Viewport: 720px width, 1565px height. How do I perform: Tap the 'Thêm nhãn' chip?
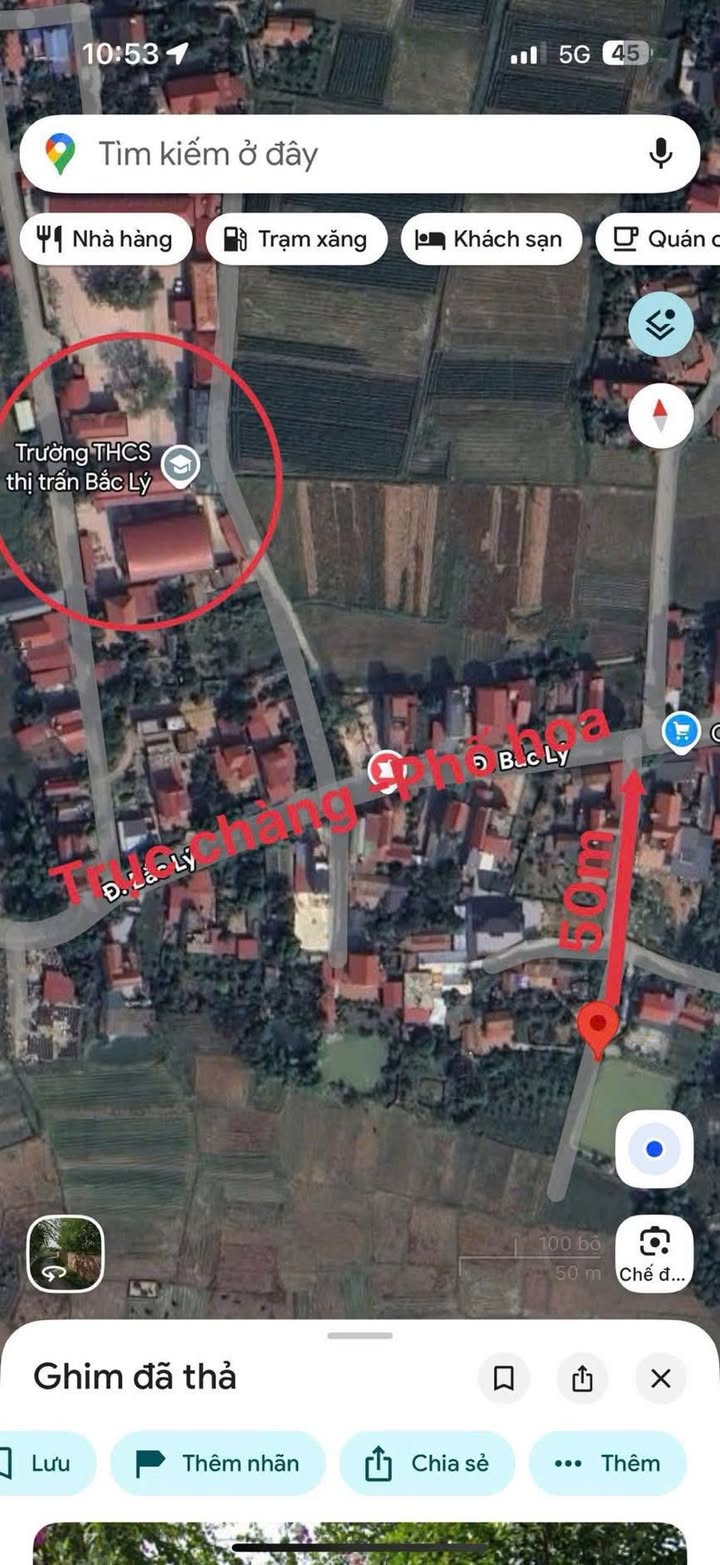pyautogui.click(x=218, y=1463)
